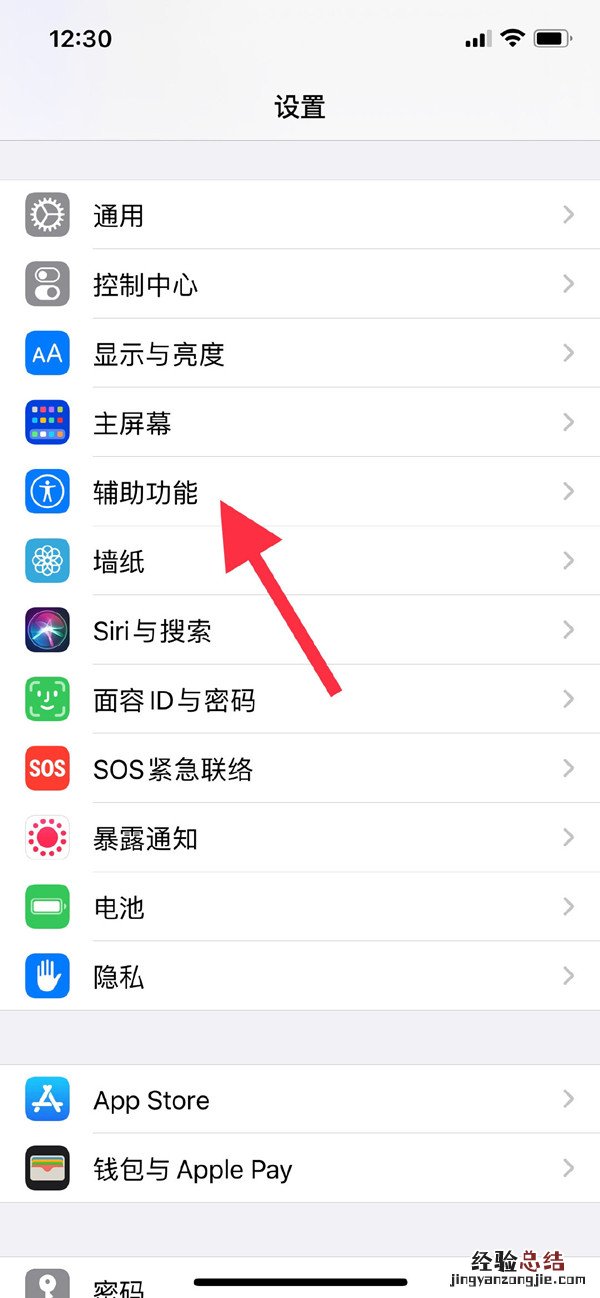
Task: Open 钱包与 Apple Pay settings
Action: [x=300, y=1169]
